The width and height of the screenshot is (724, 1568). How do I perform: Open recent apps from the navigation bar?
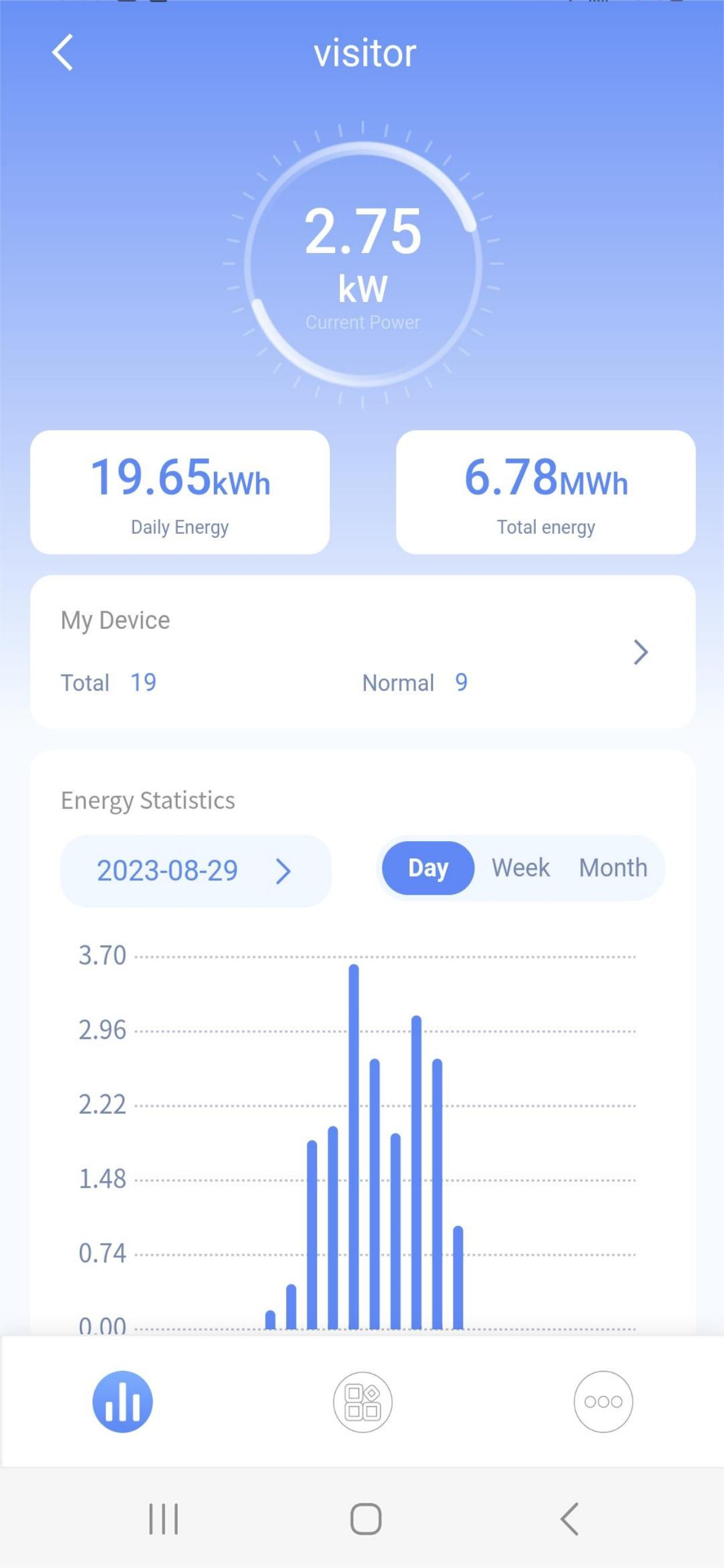pyautogui.click(x=164, y=1518)
